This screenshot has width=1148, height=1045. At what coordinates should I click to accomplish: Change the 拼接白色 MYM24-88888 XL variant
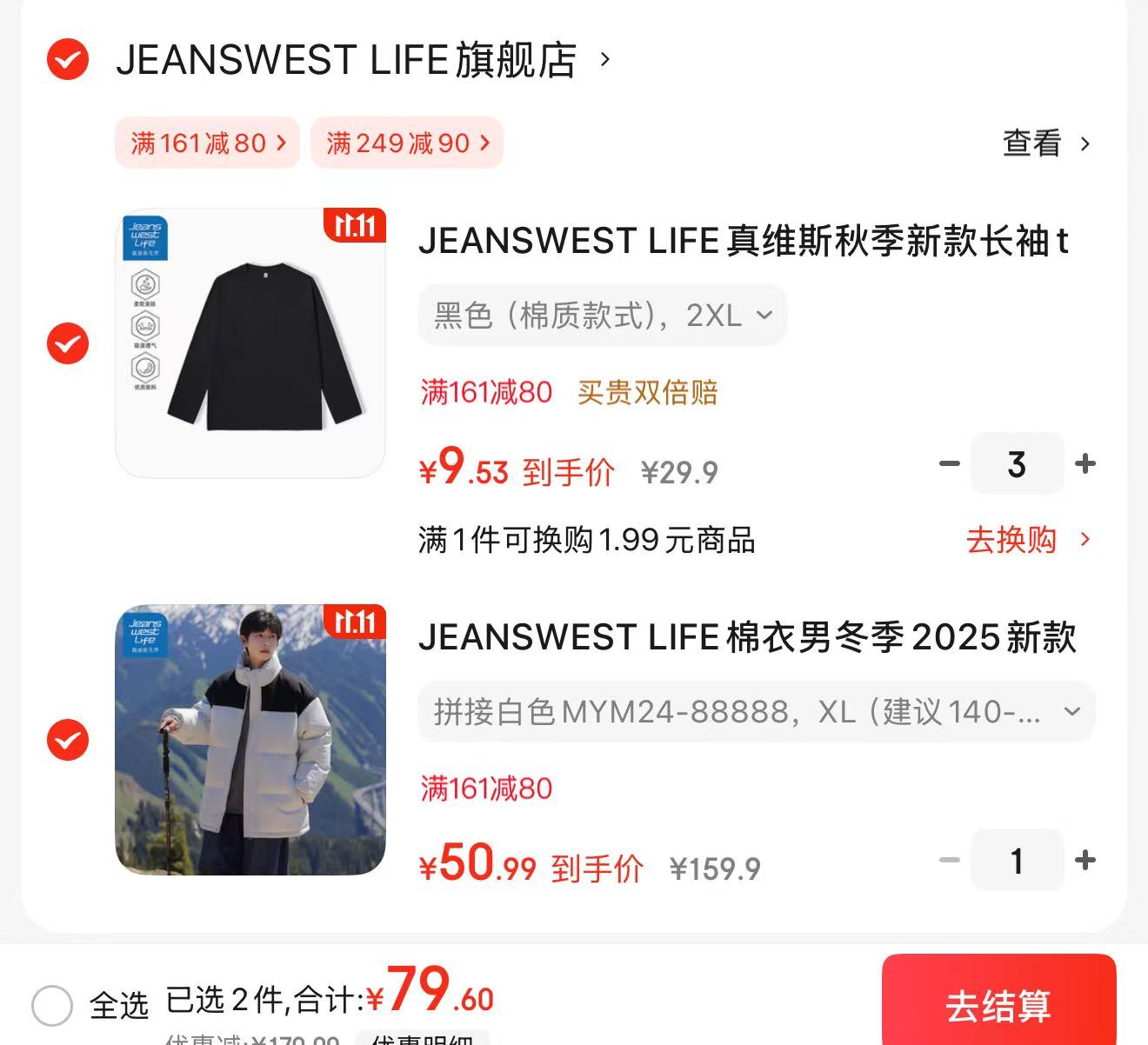pyautogui.click(x=756, y=712)
